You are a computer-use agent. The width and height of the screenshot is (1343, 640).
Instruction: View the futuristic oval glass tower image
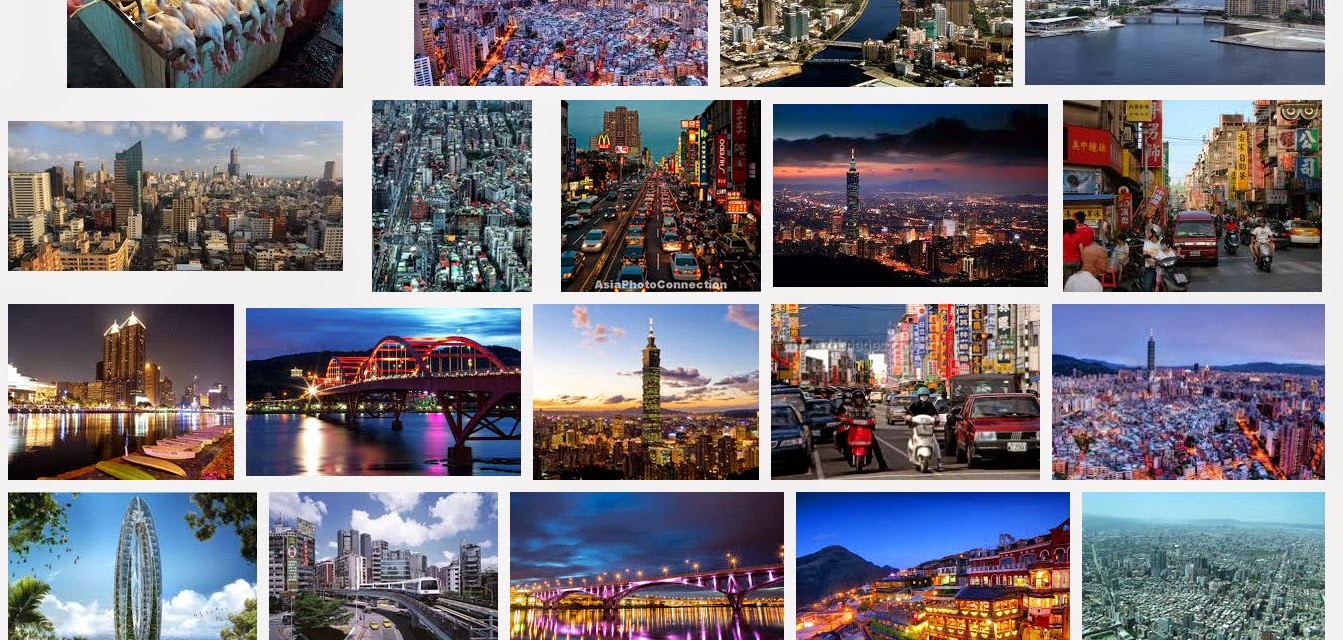point(132,566)
